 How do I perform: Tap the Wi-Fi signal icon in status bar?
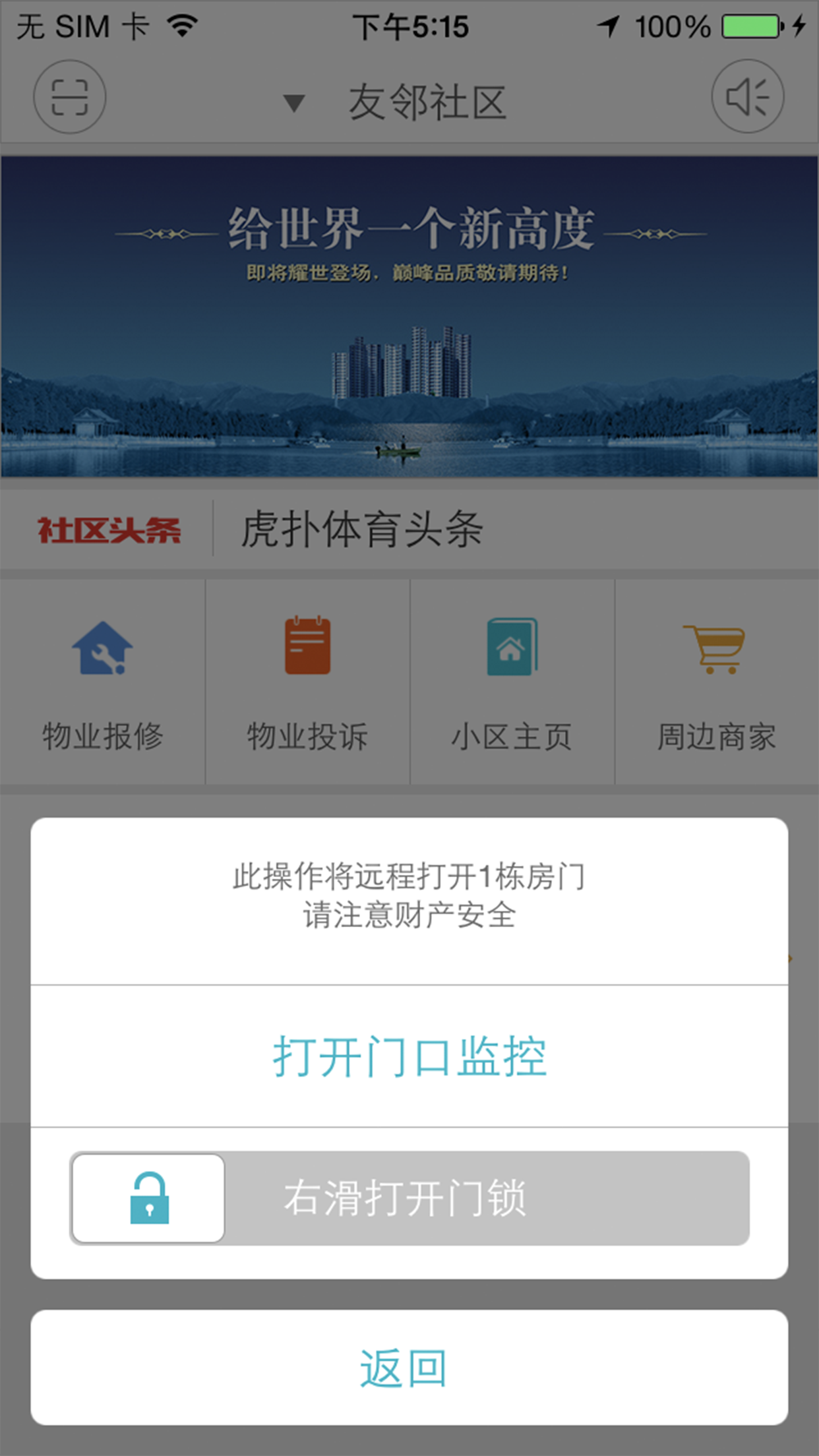[x=181, y=25]
